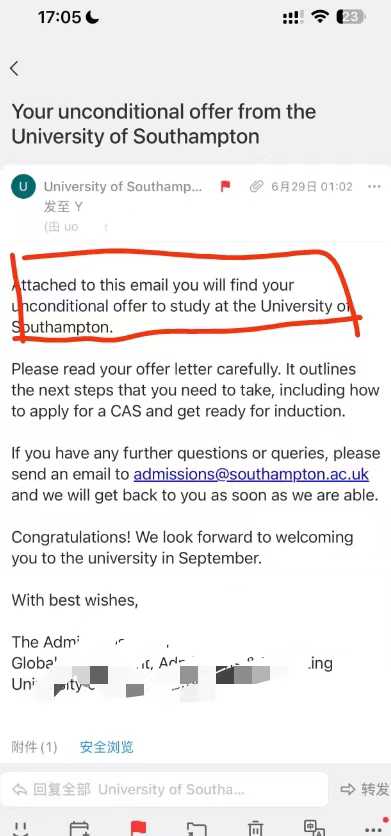Translate the email content
Screen dimensions: 391x836
click(314, 828)
